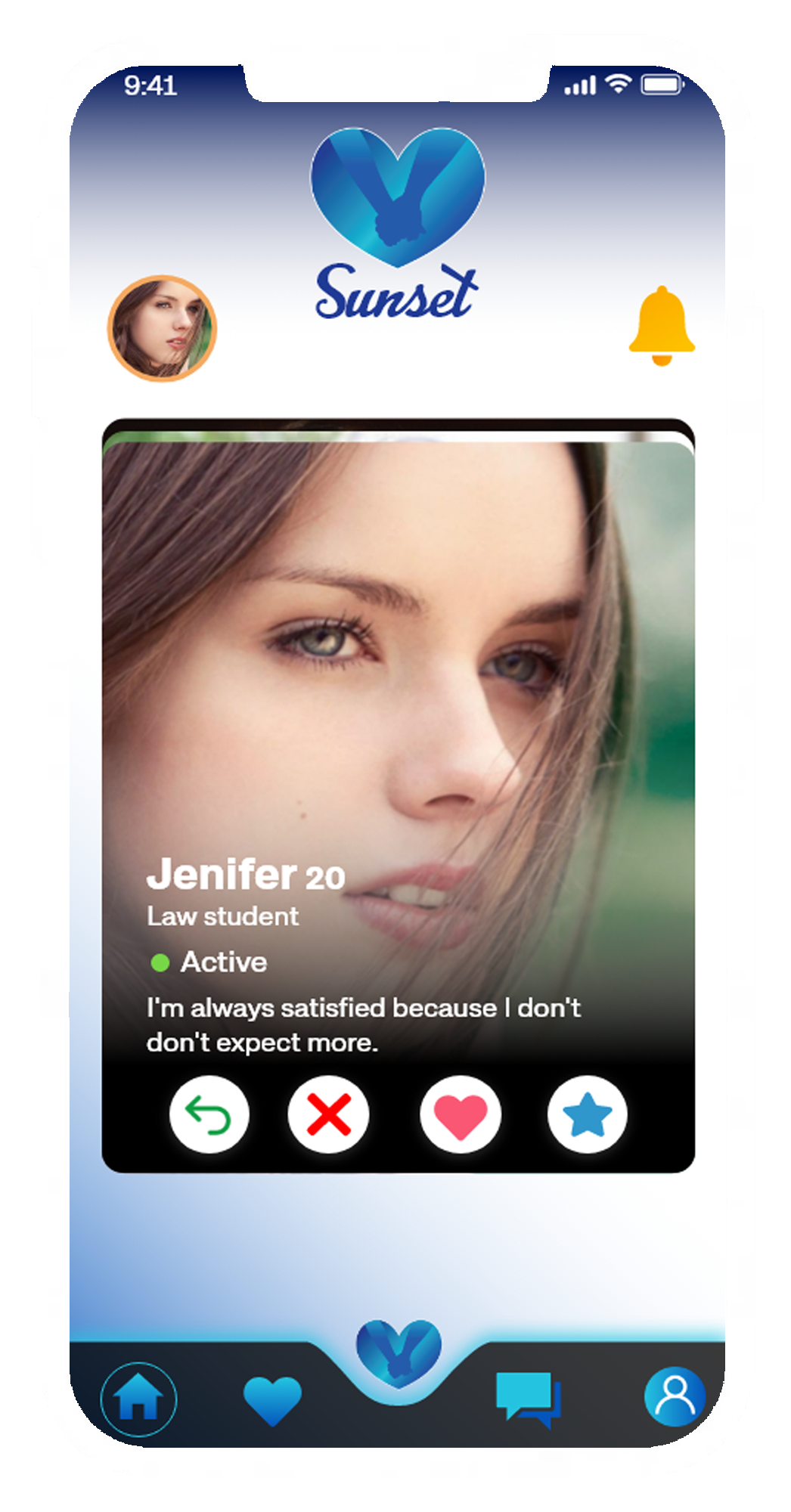Go to the Home tab

tap(138, 1399)
